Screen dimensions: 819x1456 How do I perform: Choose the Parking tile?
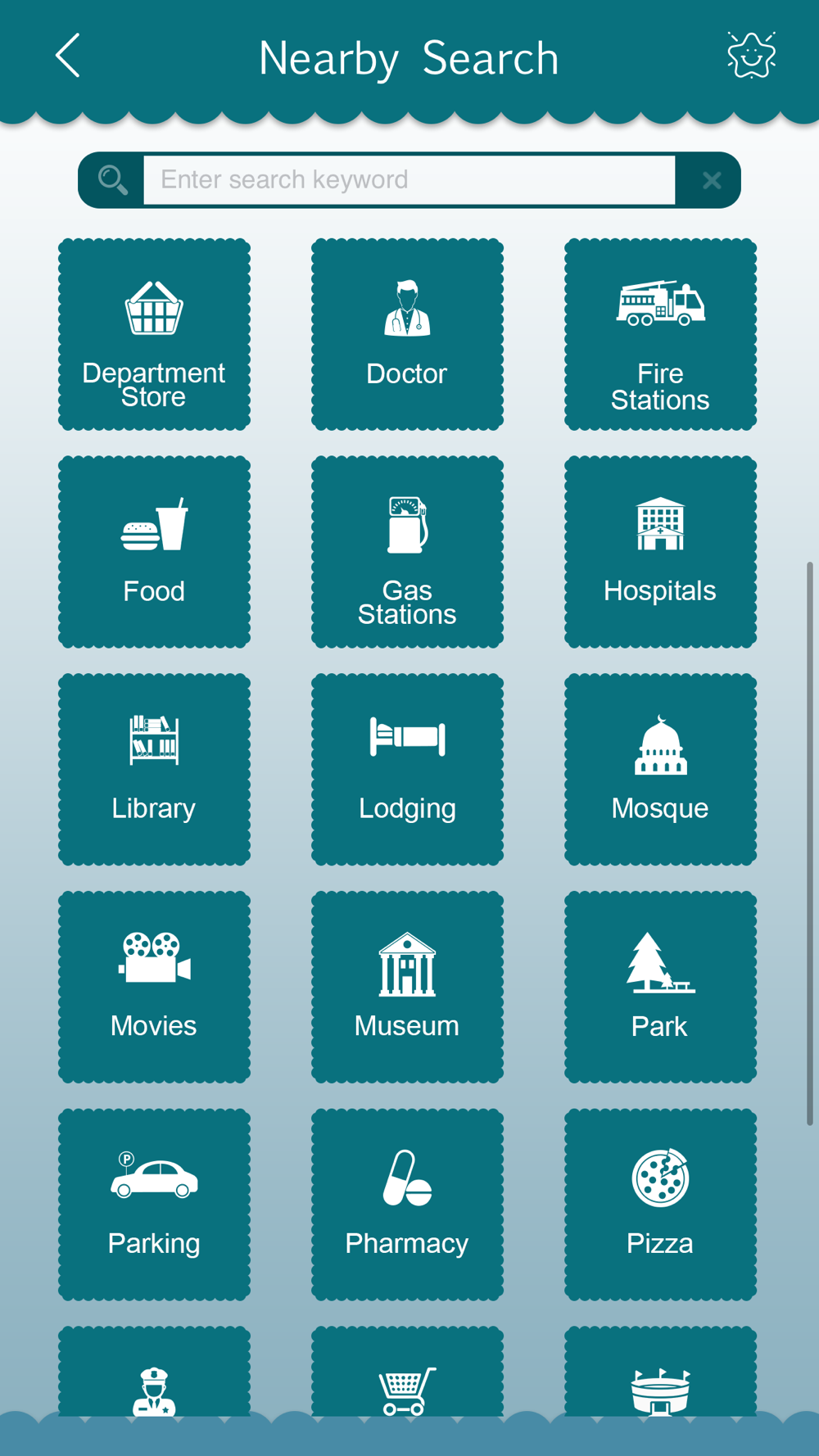coord(154,1205)
